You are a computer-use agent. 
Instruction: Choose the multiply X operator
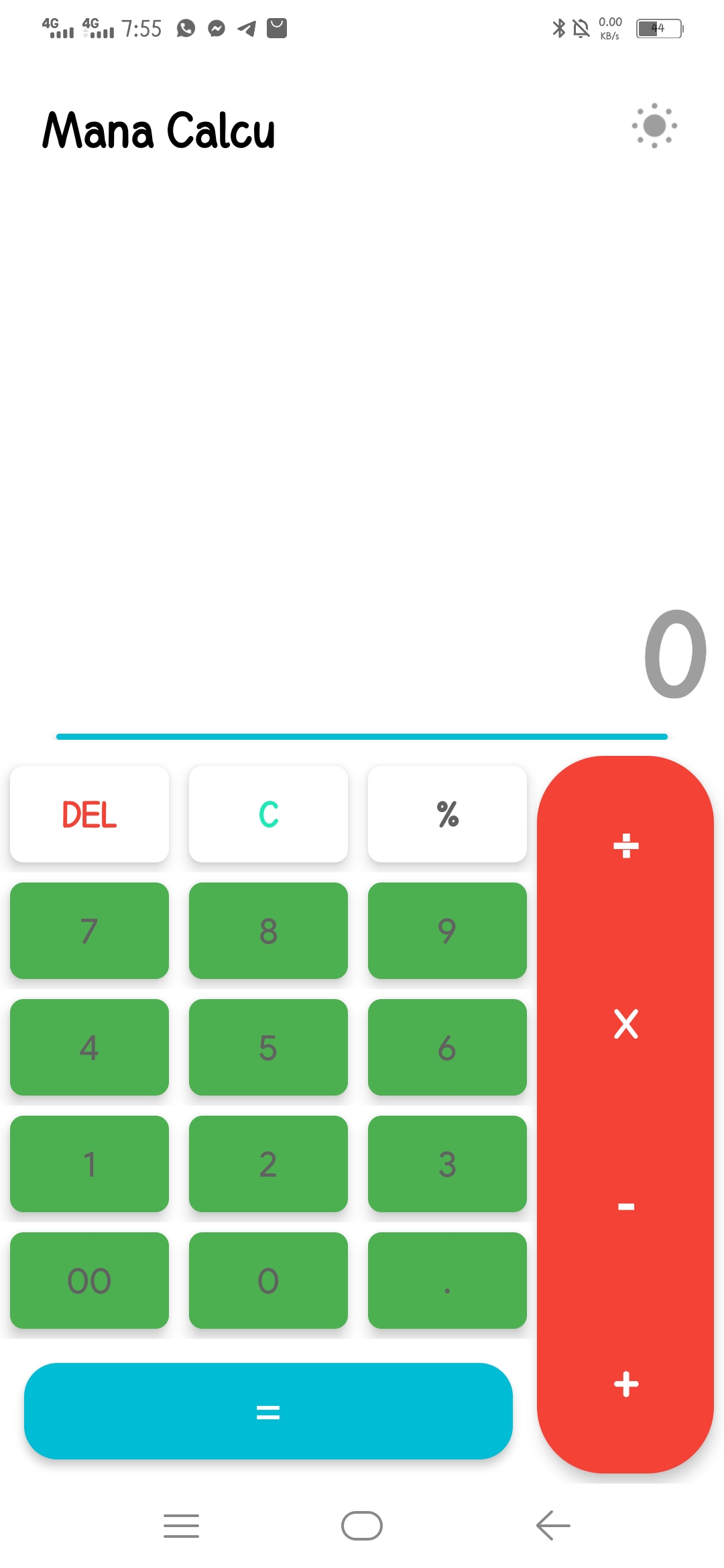[625, 1025]
